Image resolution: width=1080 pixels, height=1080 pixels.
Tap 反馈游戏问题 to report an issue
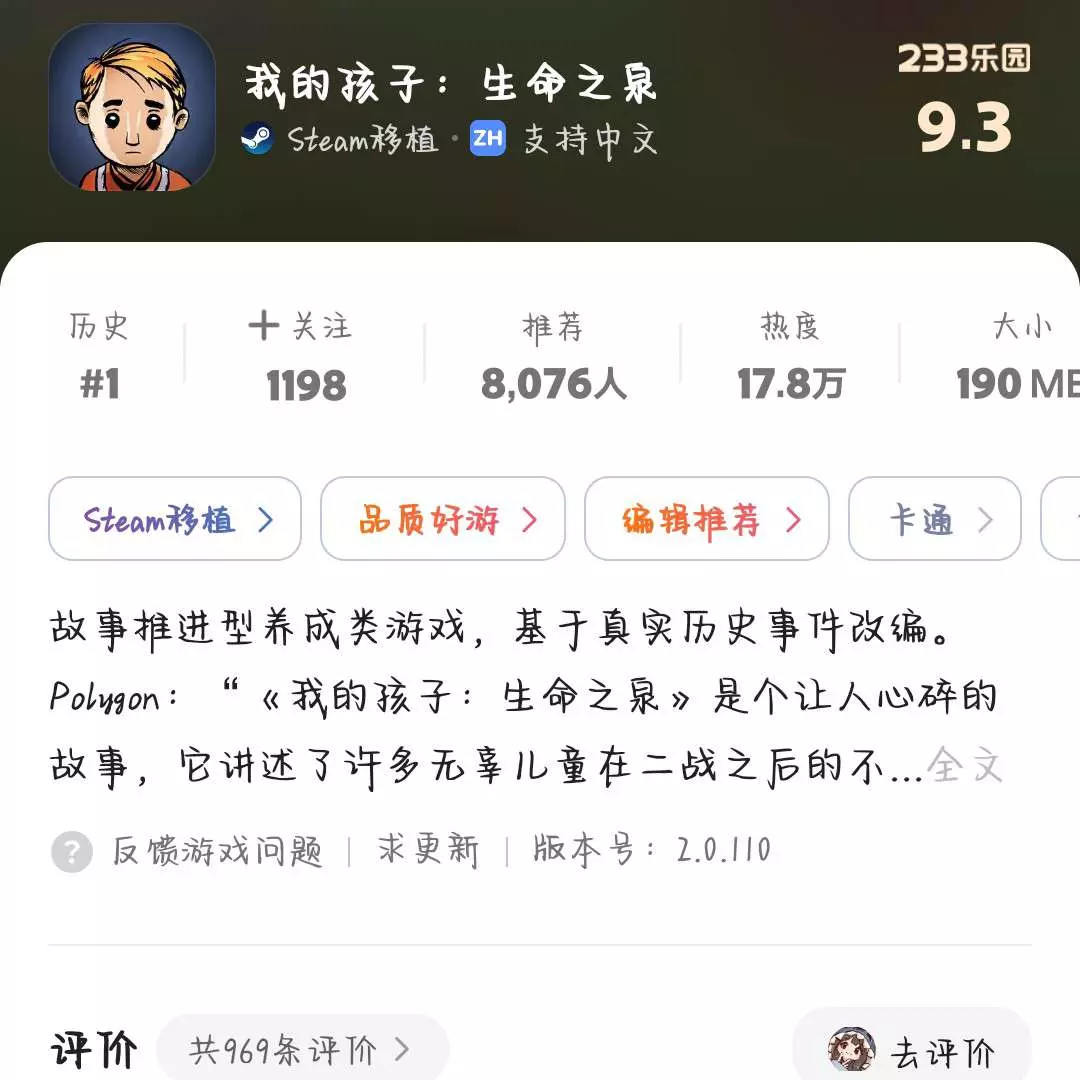click(x=216, y=852)
